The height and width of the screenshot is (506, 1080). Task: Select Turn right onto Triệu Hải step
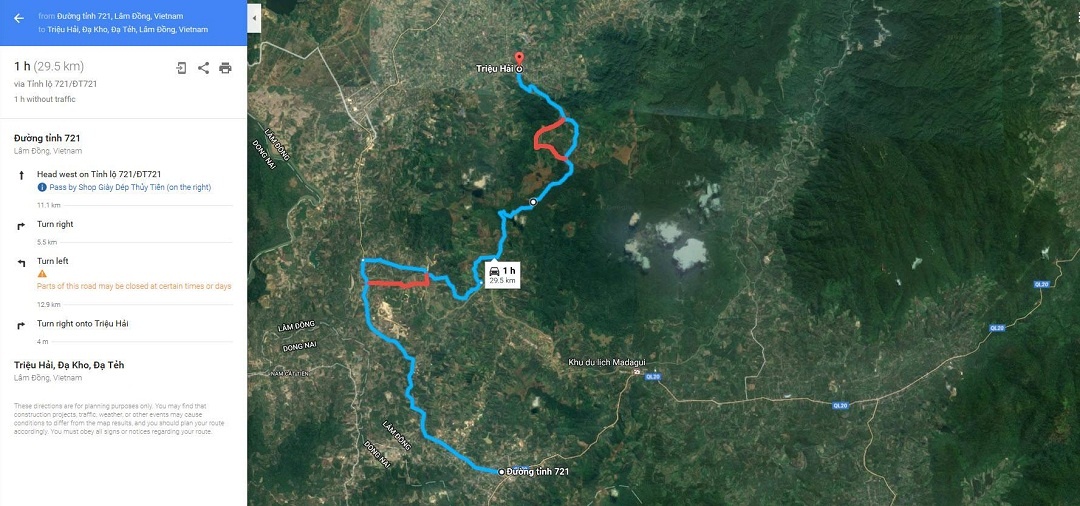(x=82, y=324)
